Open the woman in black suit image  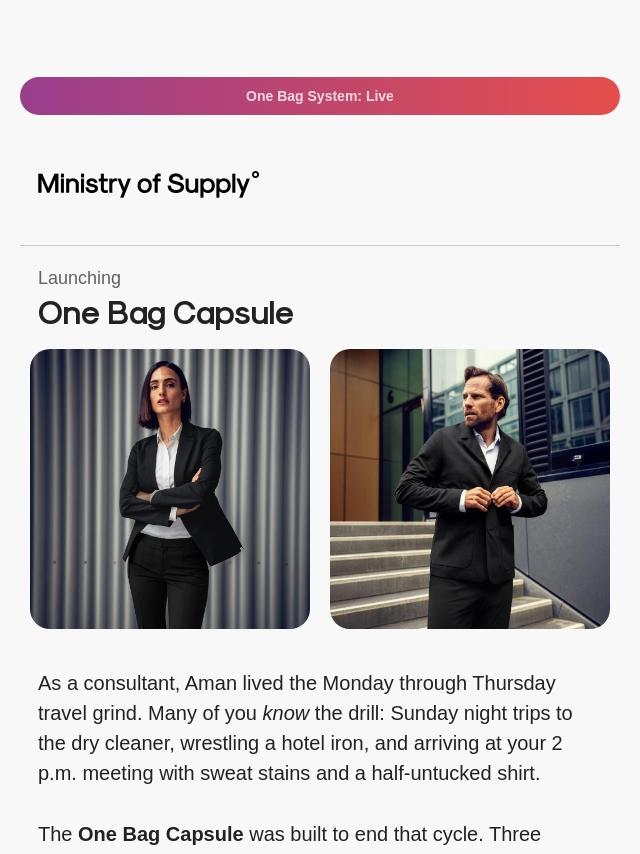170,489
